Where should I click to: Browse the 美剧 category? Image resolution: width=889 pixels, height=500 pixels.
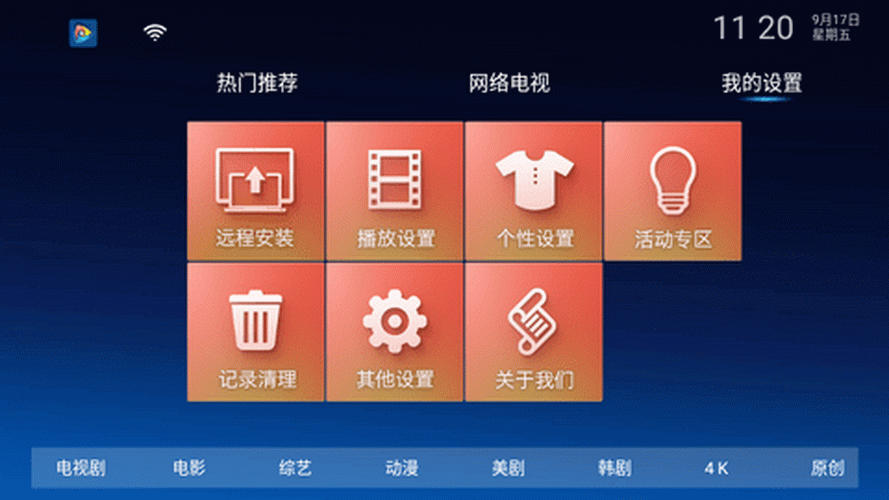coord(508,468)
